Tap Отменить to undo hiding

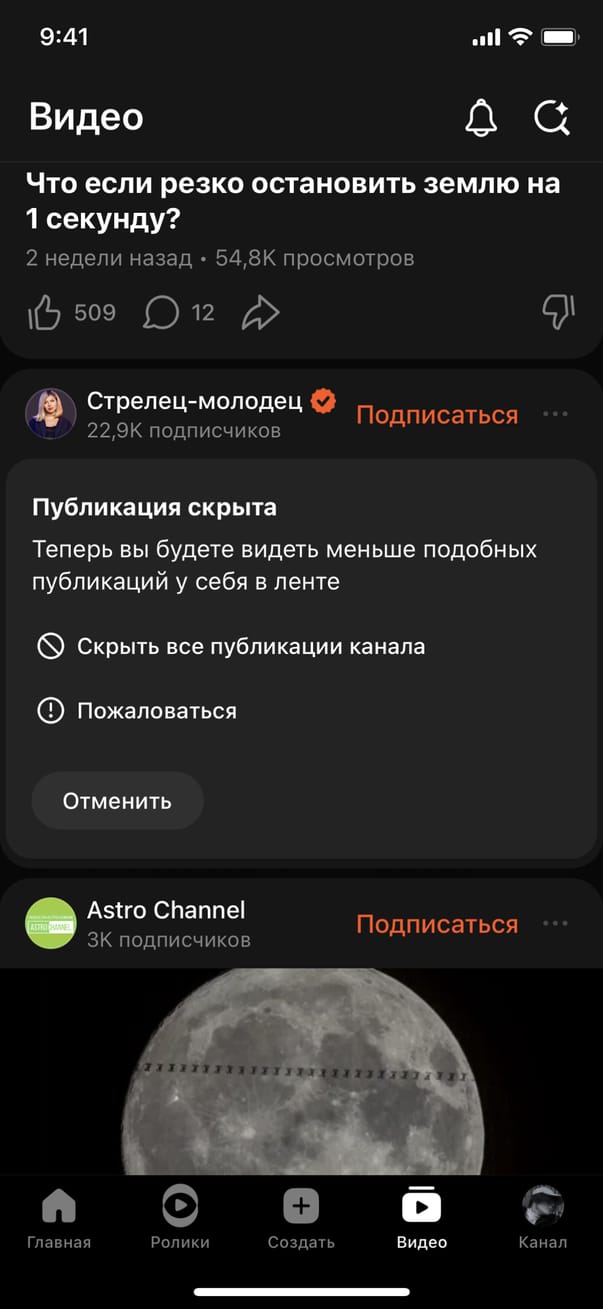click(117, 801)
